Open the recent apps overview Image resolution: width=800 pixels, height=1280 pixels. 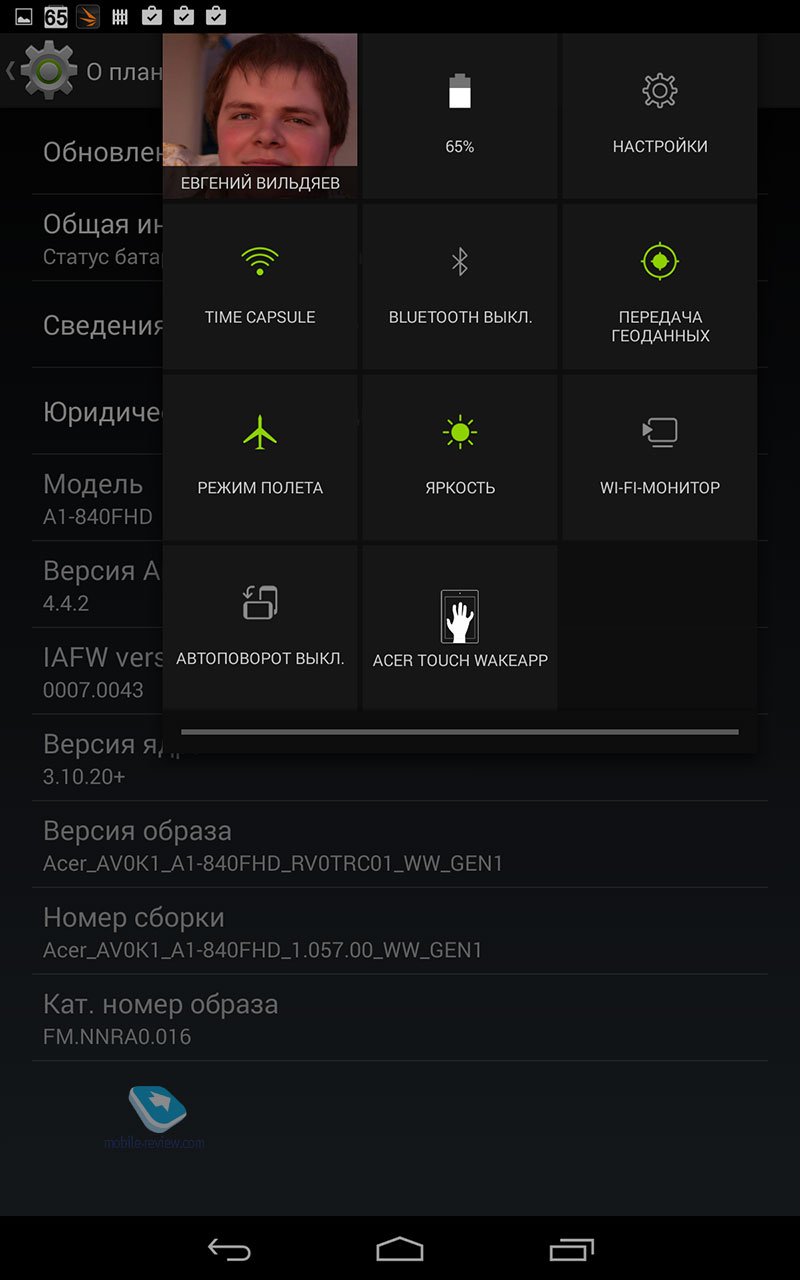point(572,1249)
